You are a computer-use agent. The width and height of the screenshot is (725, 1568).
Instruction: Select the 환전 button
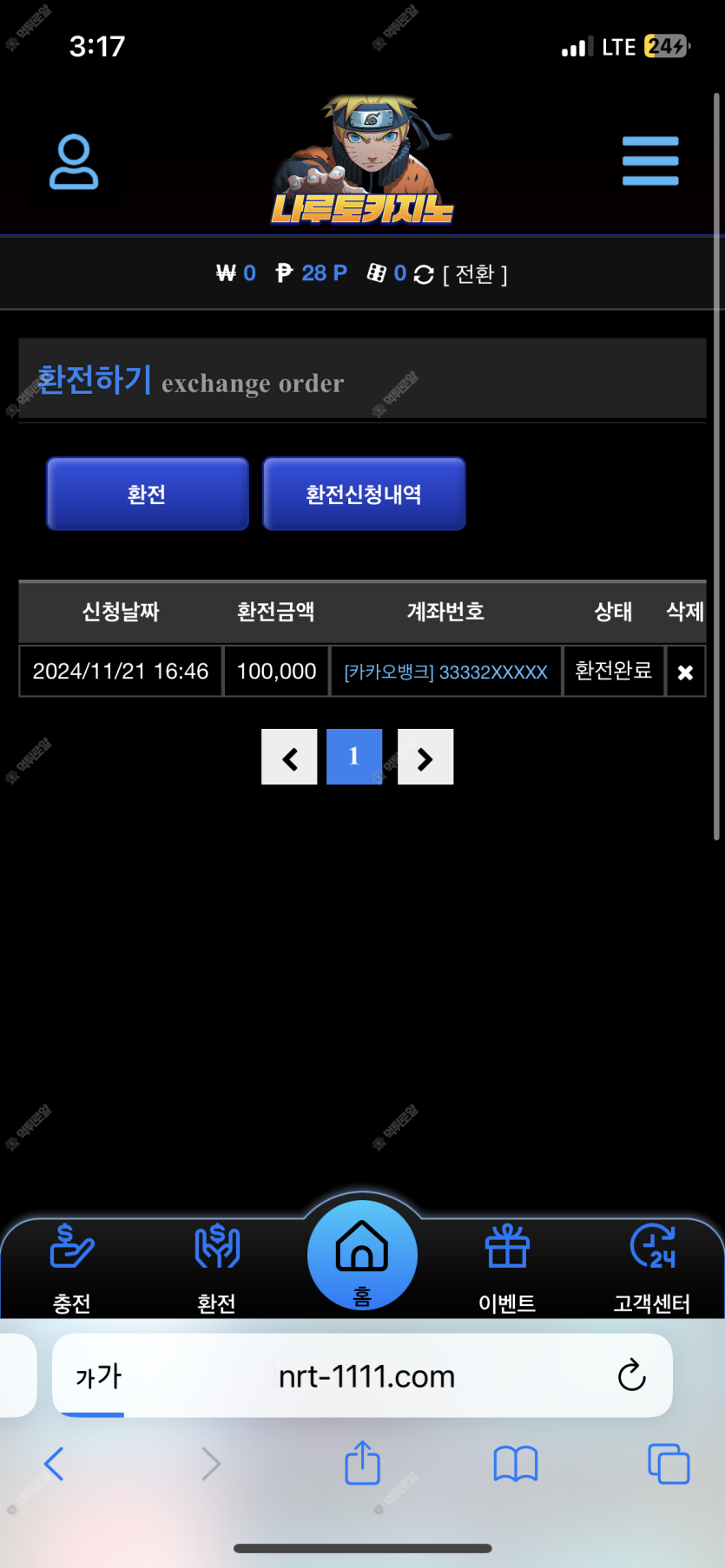click(148, 494)
